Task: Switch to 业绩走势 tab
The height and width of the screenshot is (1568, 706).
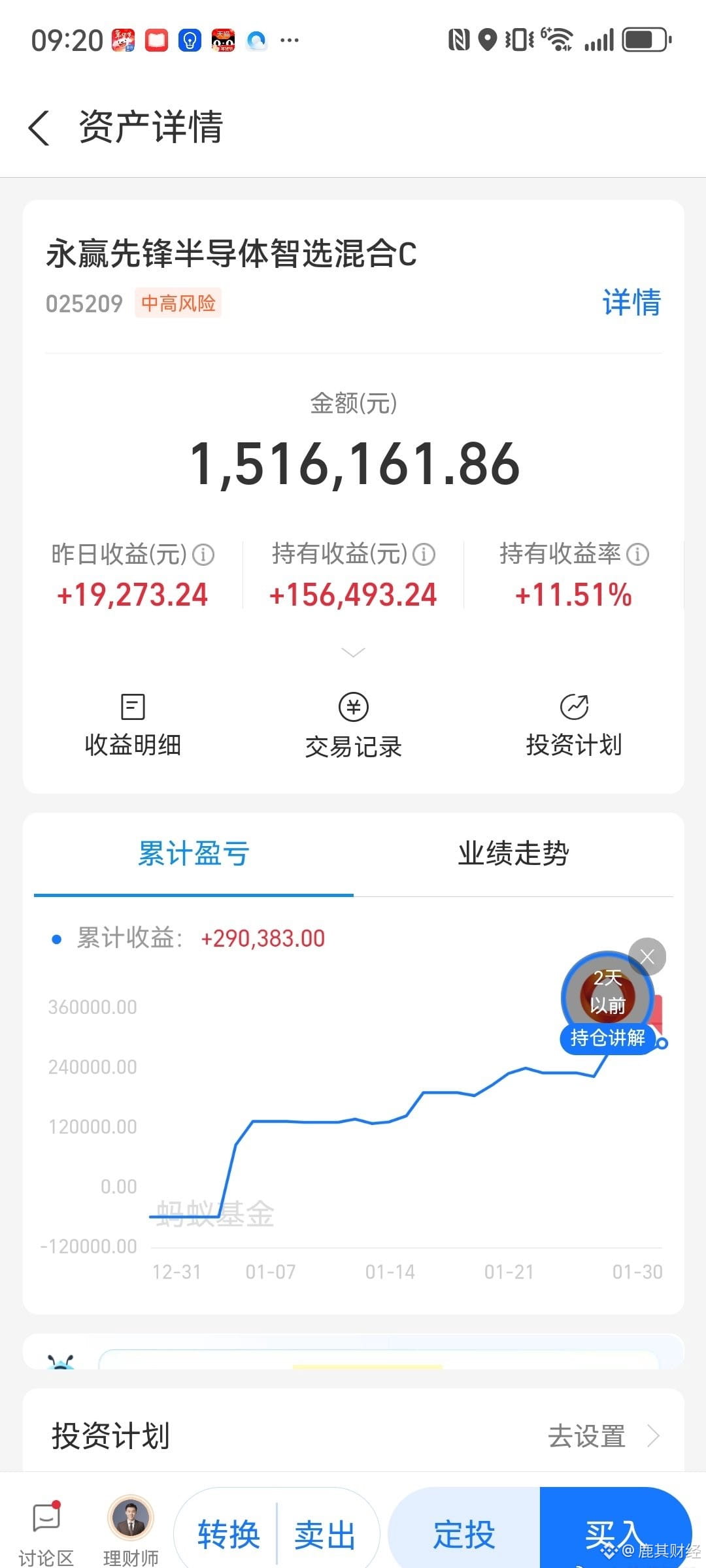Action: [513, 854]
